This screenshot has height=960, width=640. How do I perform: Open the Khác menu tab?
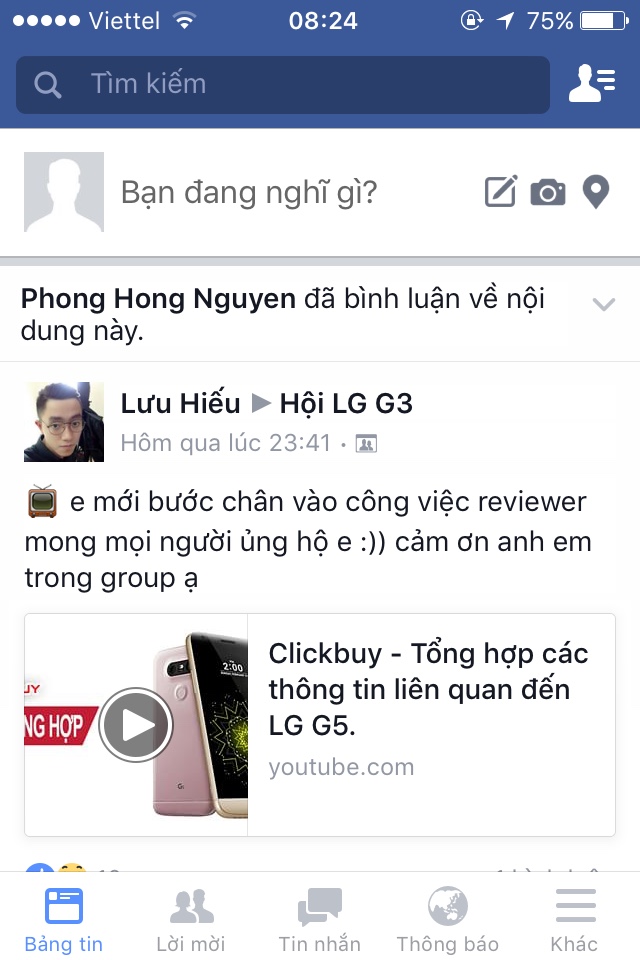(574, 920)
